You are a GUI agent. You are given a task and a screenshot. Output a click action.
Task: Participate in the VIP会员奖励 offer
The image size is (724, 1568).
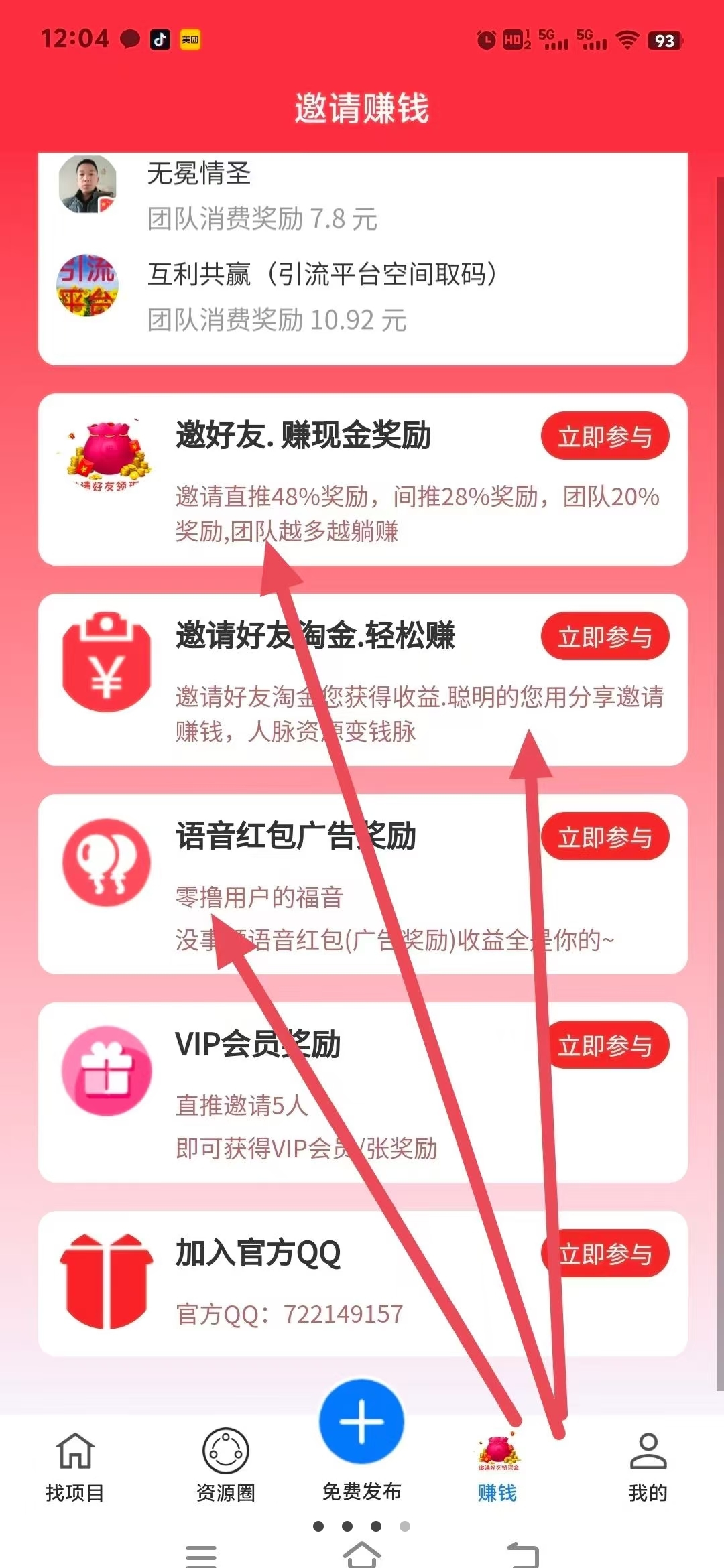605,1045
